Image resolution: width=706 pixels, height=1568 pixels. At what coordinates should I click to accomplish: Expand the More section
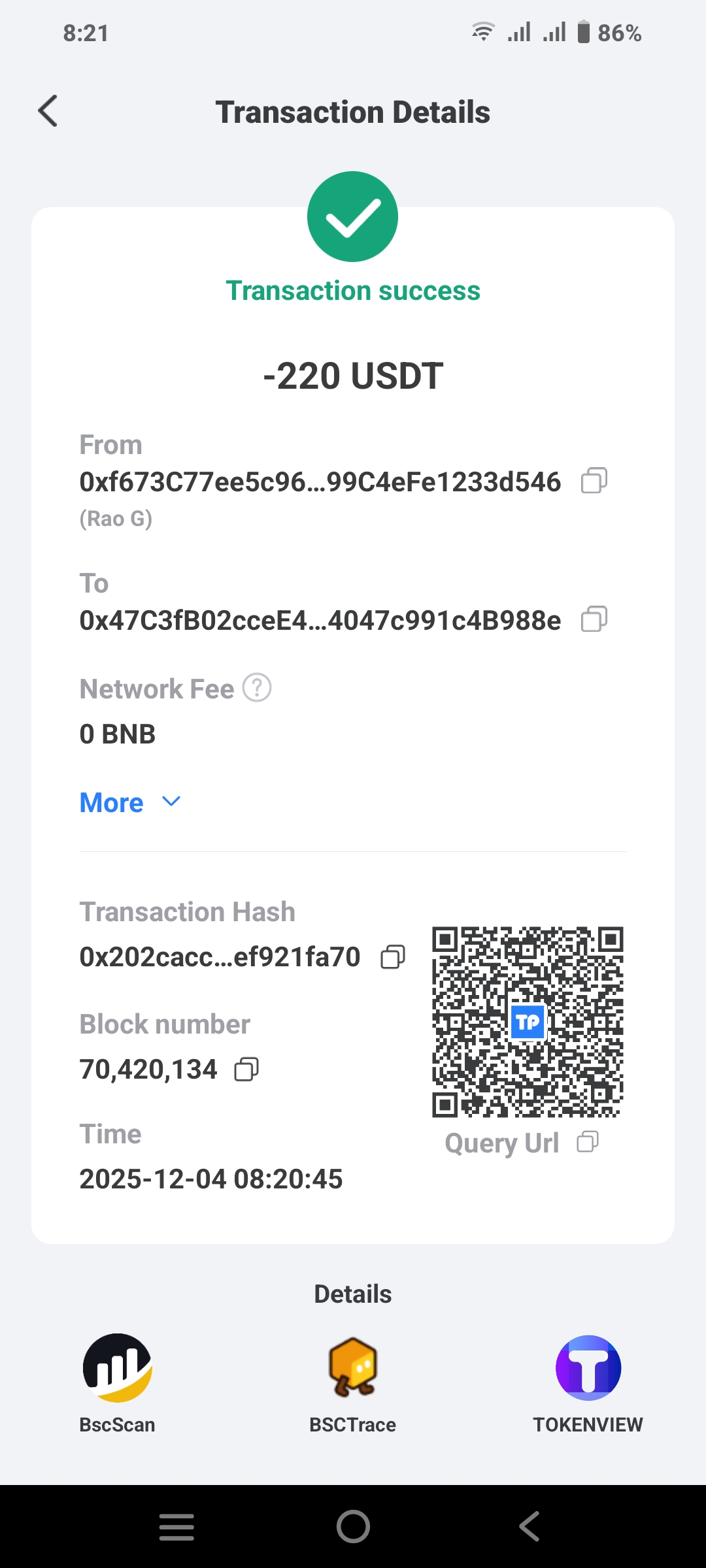[x=129, y=802]
